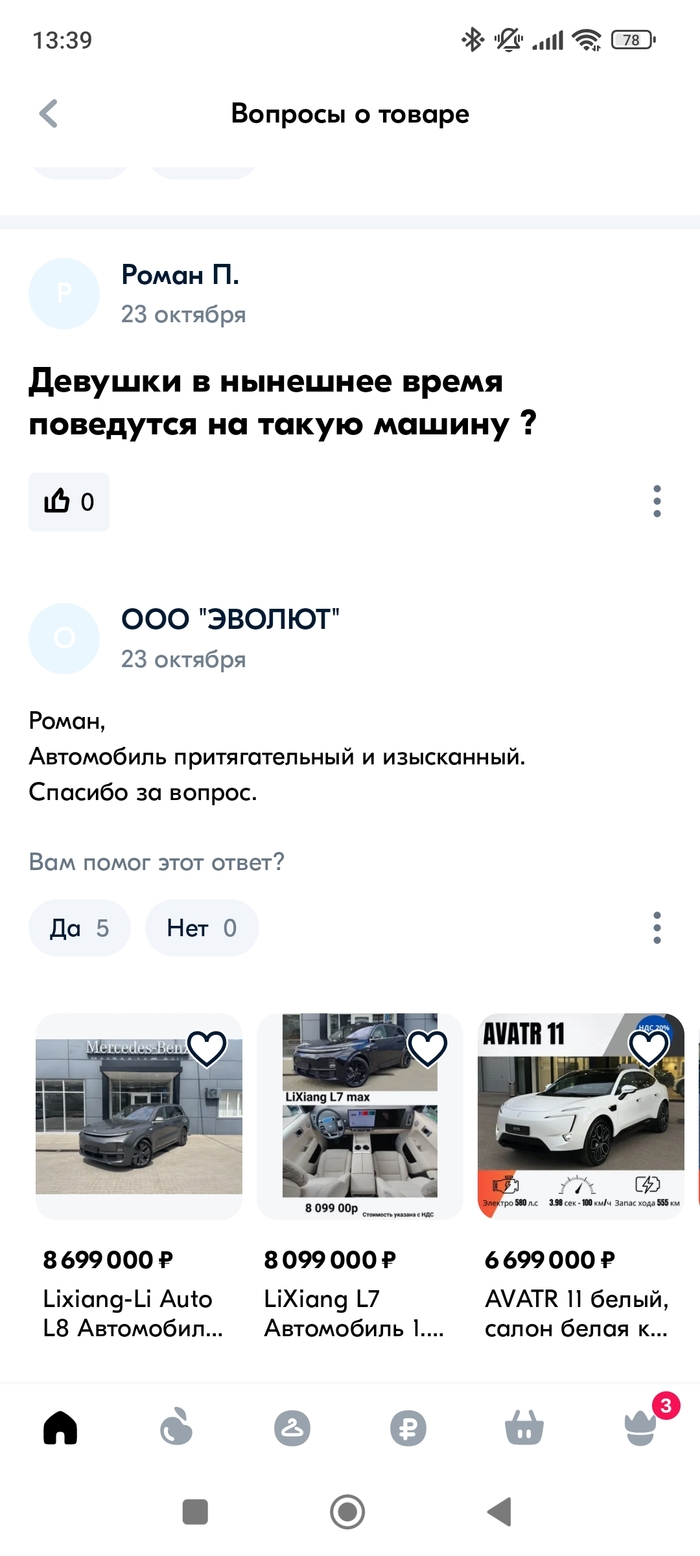The width and height of the screenshot is (700, 1556).
Task: Mark ЭВОЛЮТ answer as helpful with Да
Action: [x=80, y=928]
